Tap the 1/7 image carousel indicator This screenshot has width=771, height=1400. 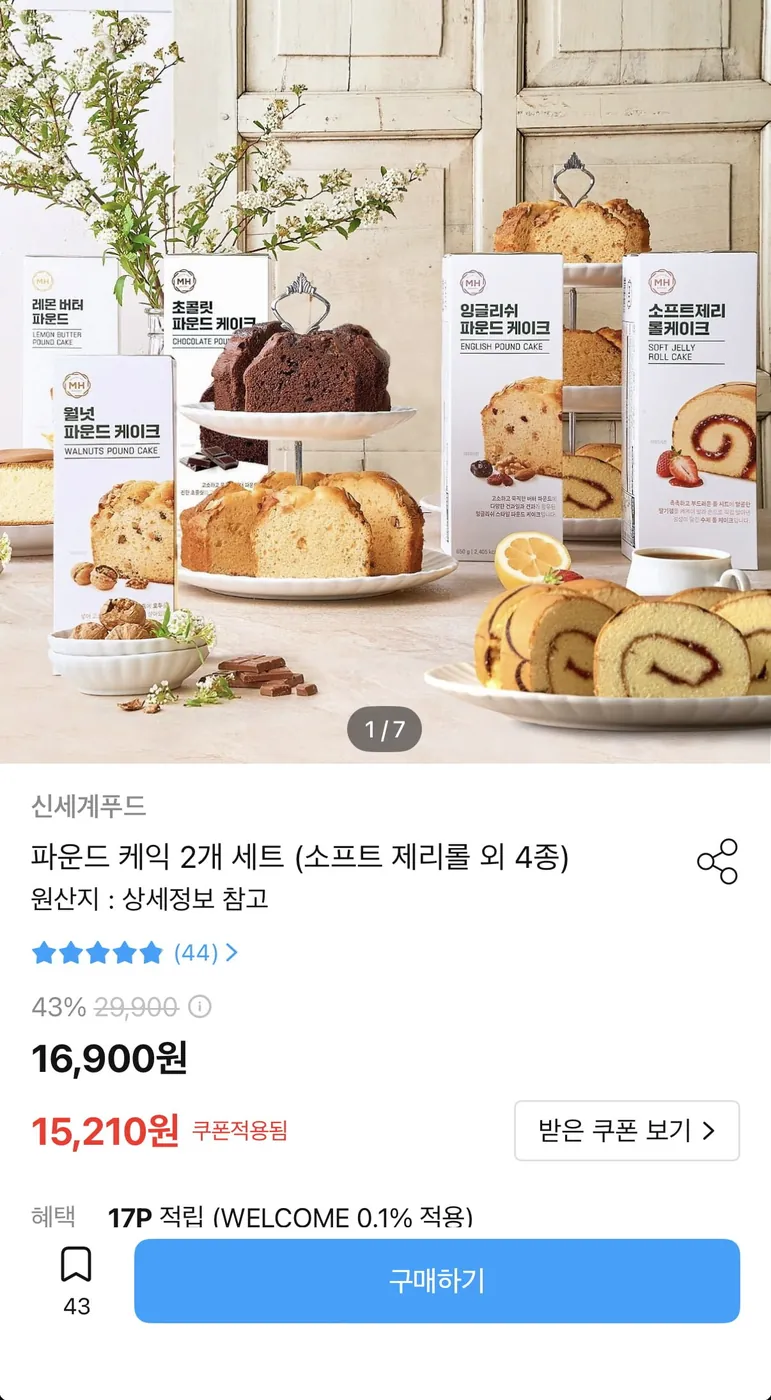point(385,729)
